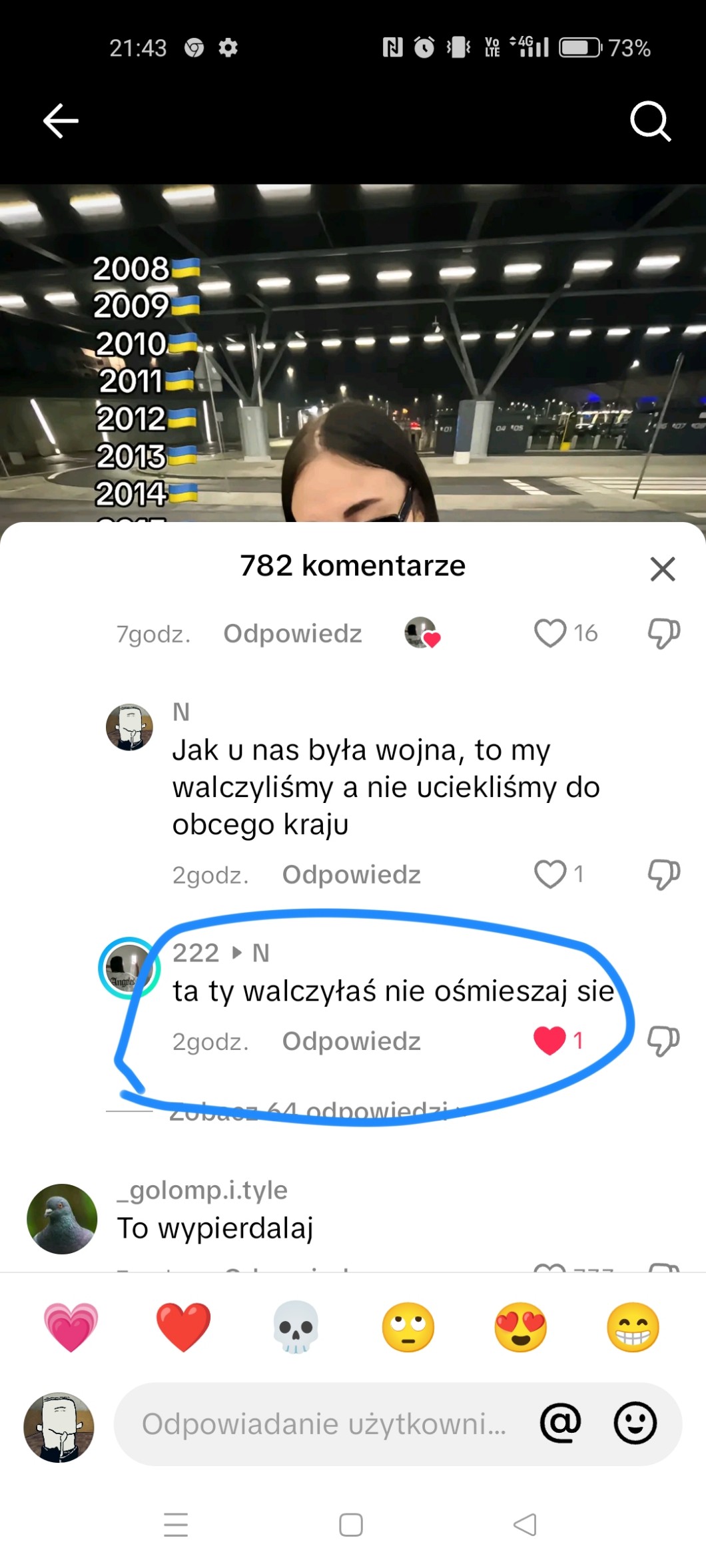Viewport: 706px width, 1568px height.
Task: Tap the system home button
Action: [x=351, y=1524]
